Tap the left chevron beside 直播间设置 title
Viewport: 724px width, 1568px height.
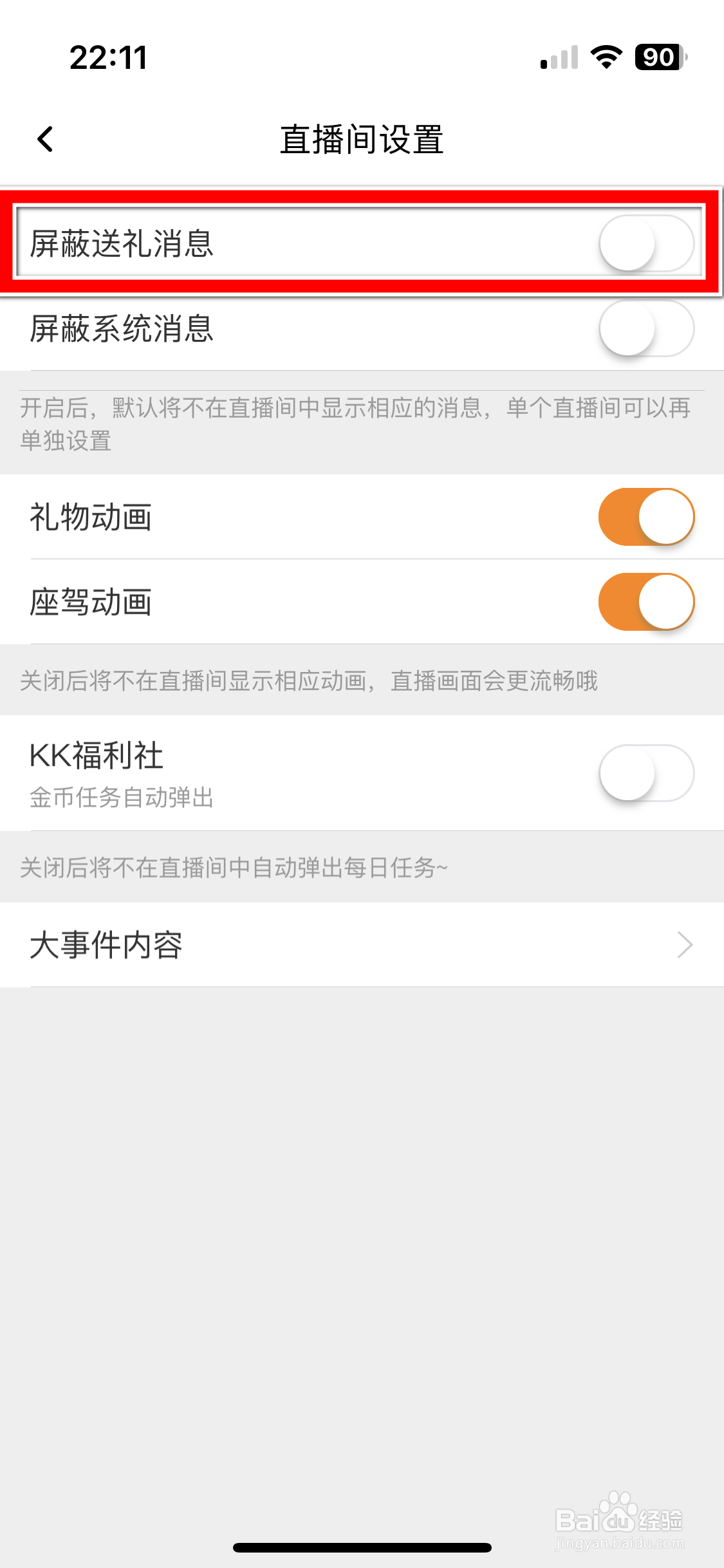(45, 138)
